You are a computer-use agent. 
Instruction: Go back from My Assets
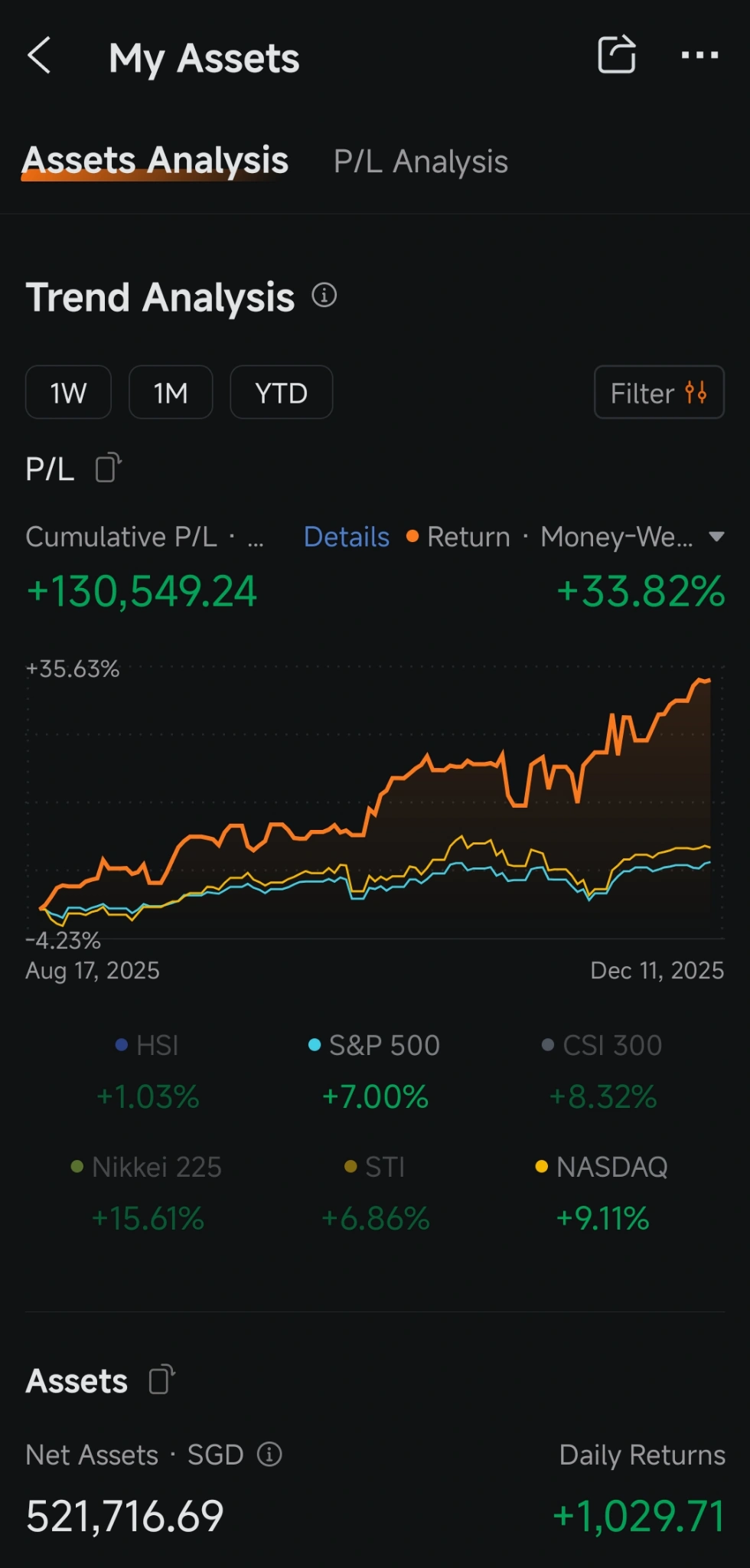point(39,56)
